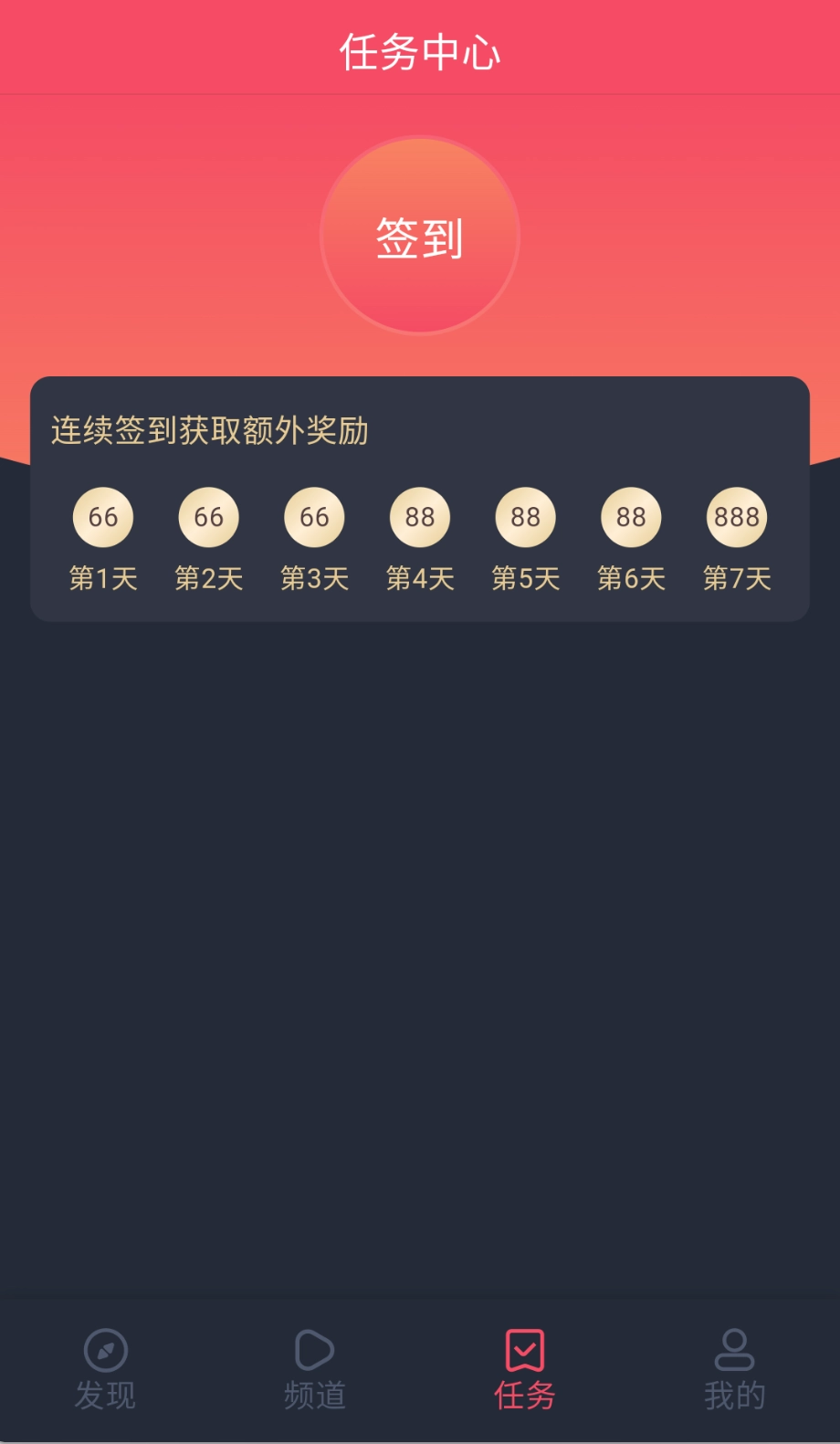This screenshot has width=840, height=1444.
Task: Tap the gold coin for 第1天
Action: pos(102,516)
